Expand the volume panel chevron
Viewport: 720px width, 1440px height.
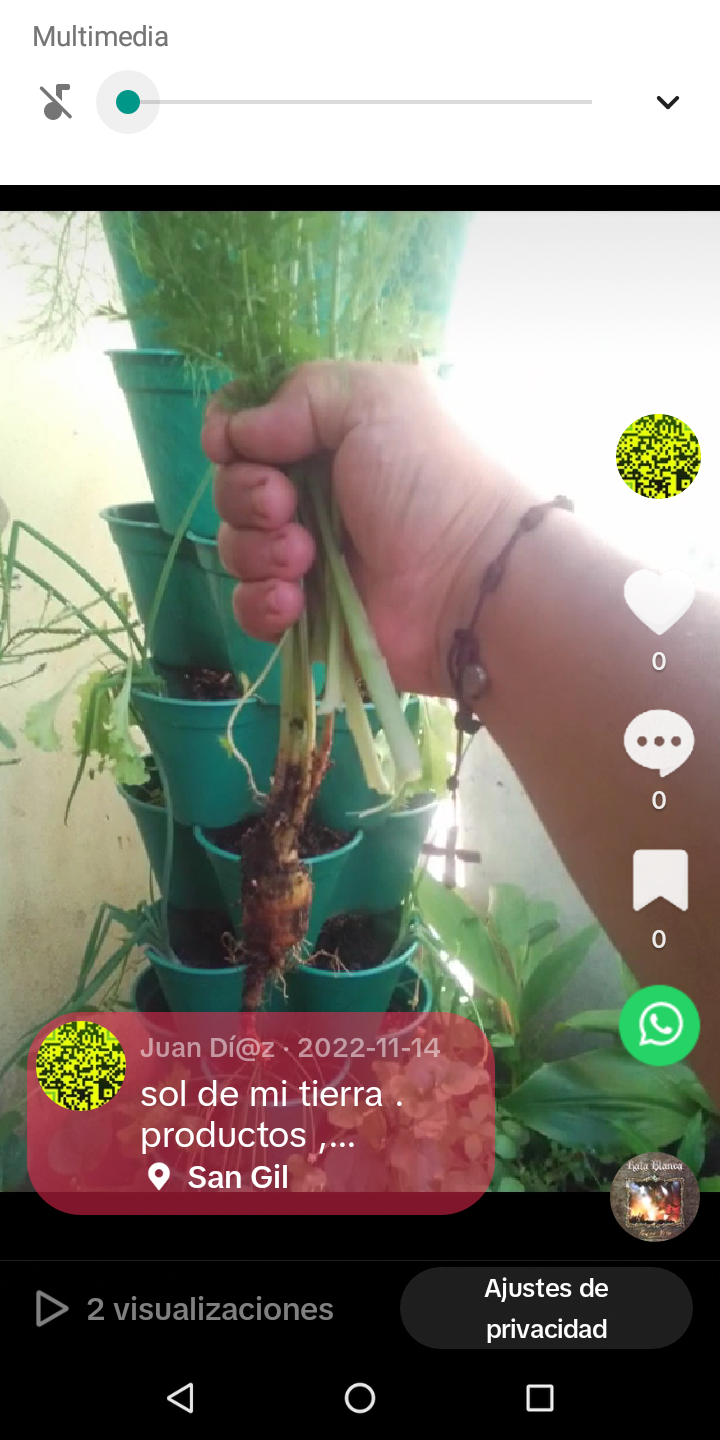coord(667,102)
